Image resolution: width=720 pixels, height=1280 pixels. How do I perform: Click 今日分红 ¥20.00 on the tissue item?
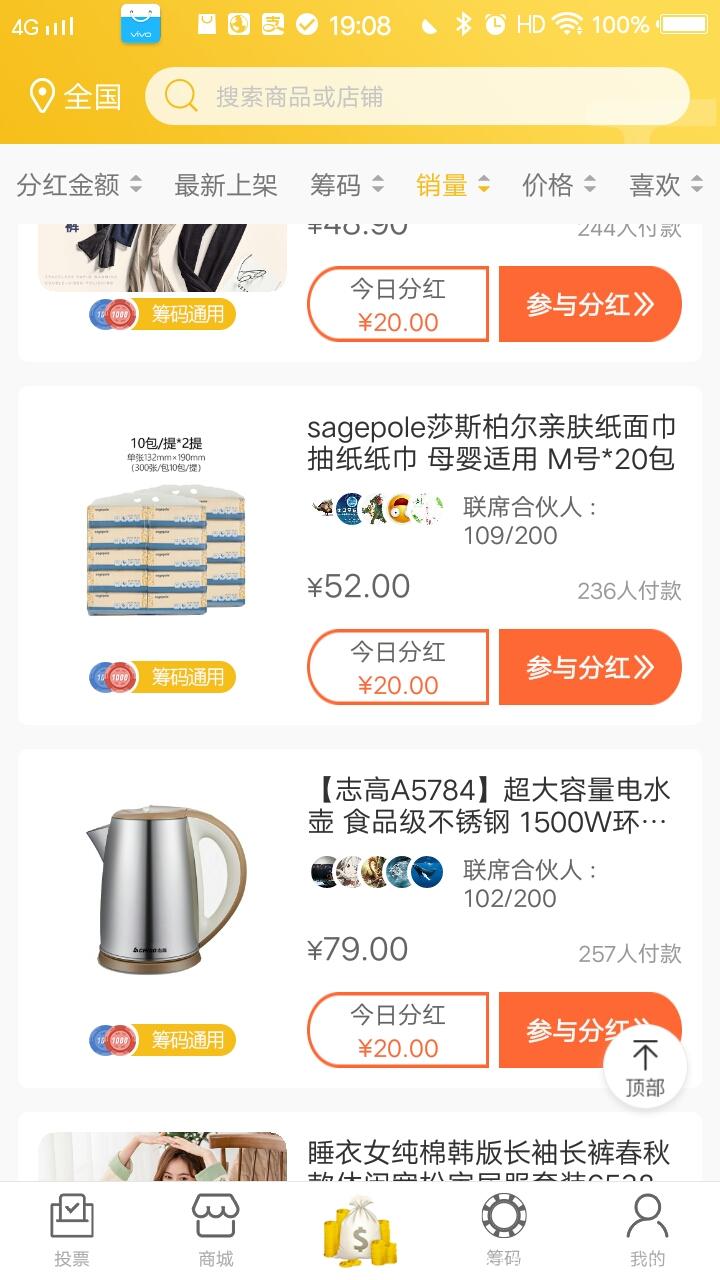coord(397,666)
